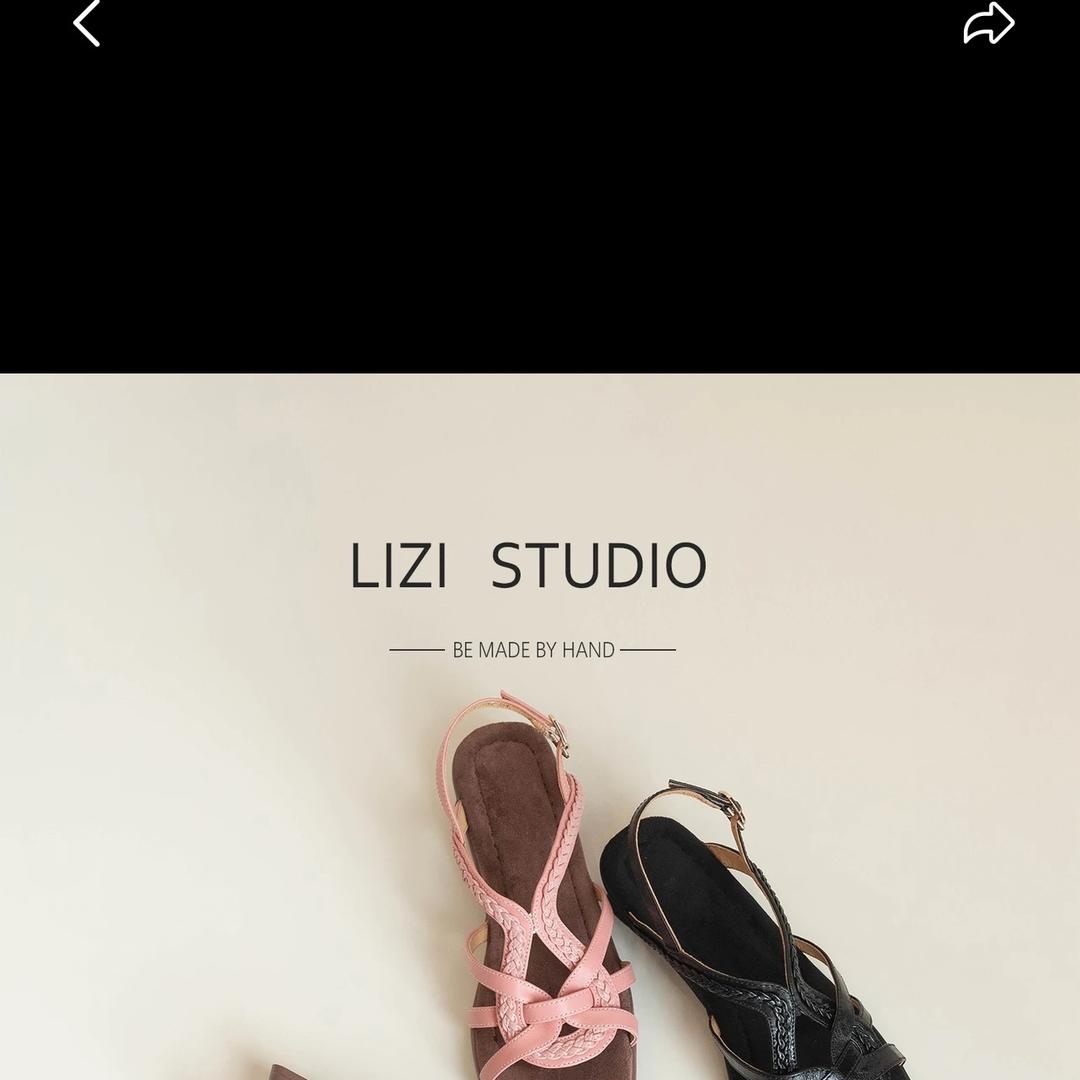Go back using the arrow icon
1080x1080 pixels.
coord(87,23)
